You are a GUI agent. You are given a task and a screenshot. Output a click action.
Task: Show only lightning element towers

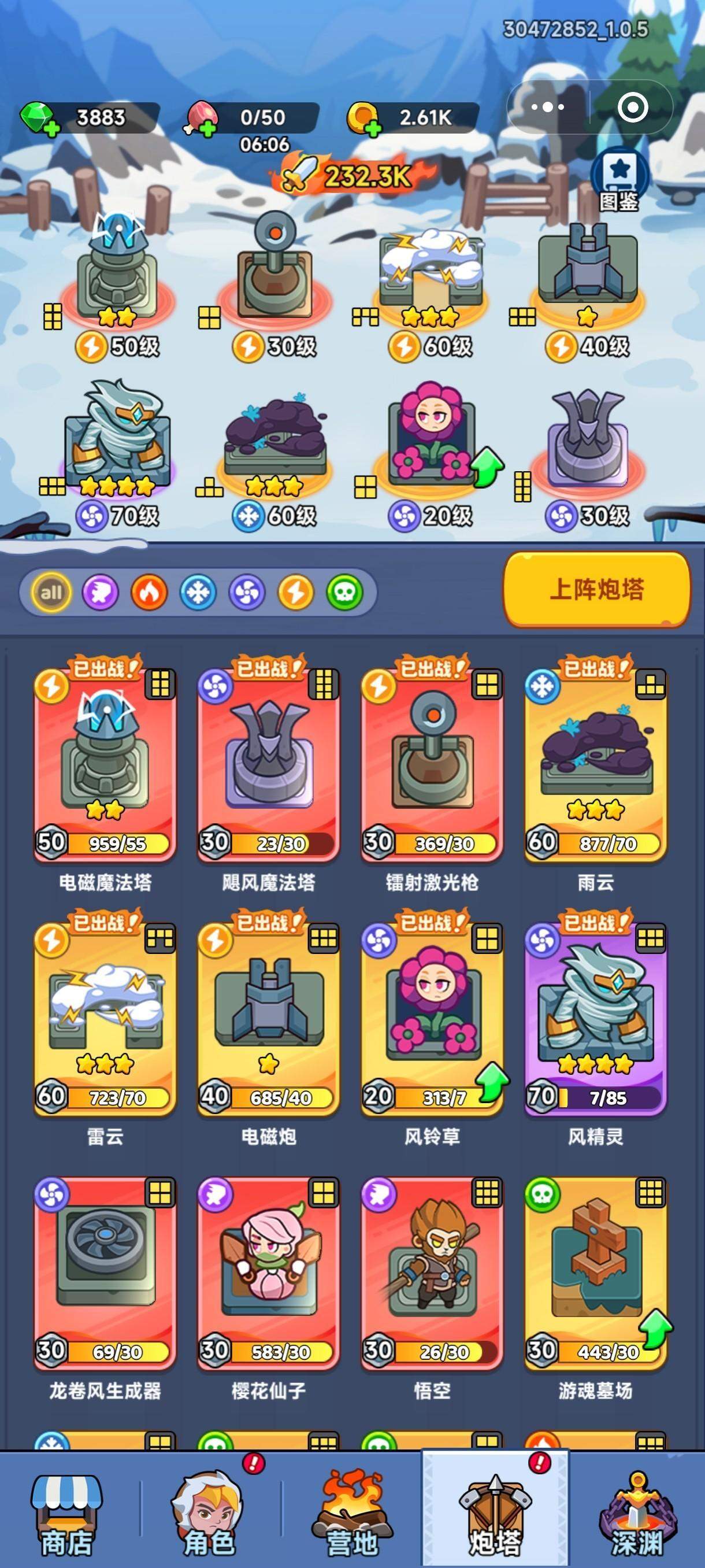point(296,591)
